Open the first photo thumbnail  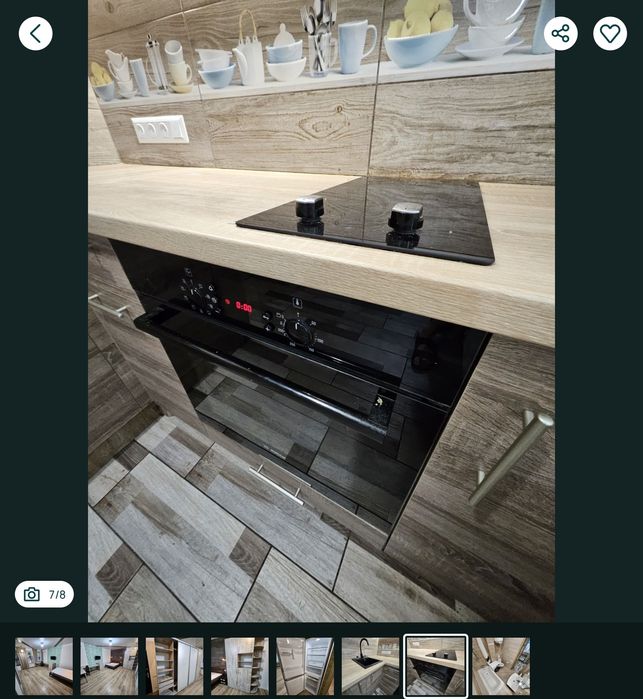(x=44, y=666)
